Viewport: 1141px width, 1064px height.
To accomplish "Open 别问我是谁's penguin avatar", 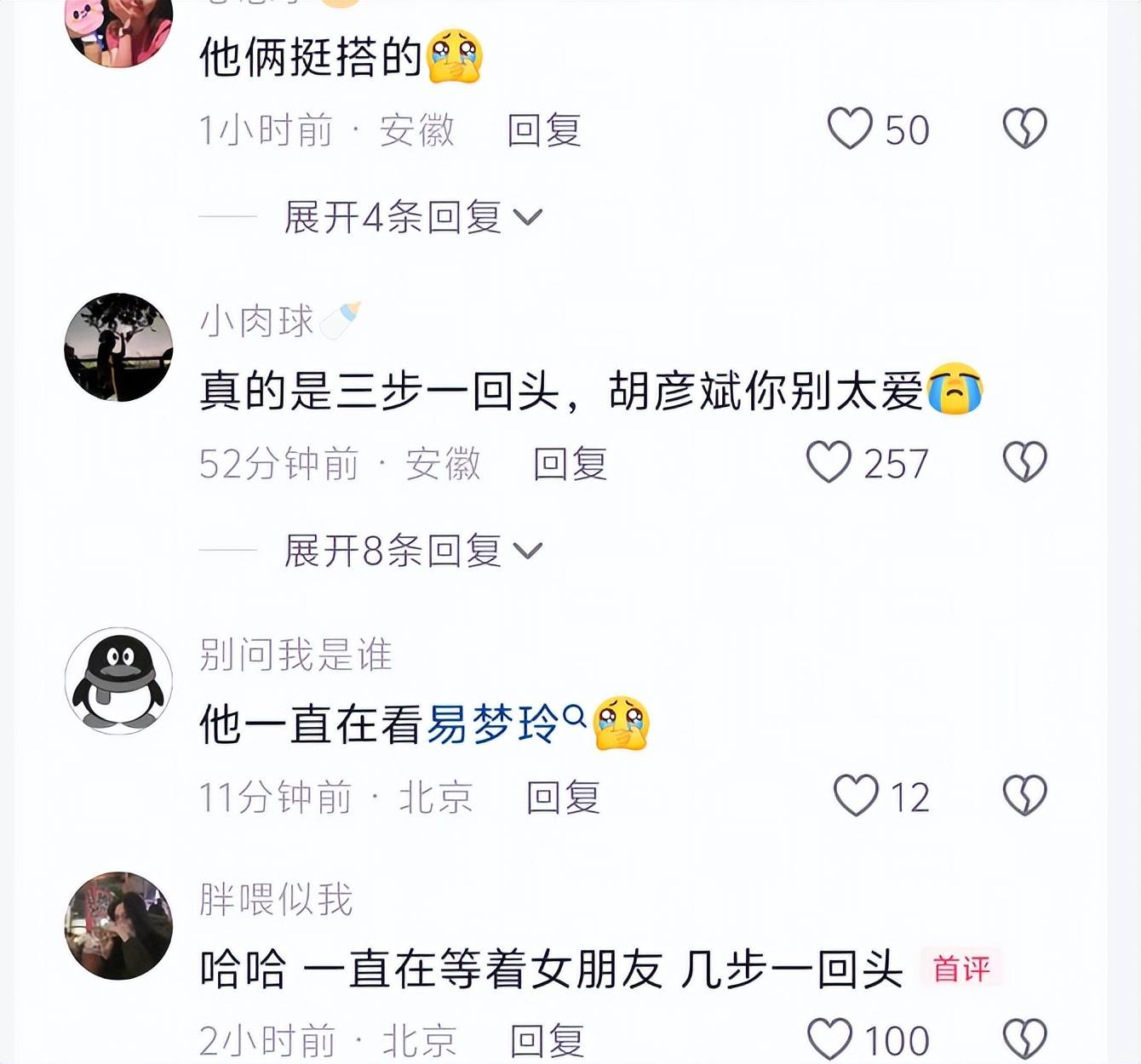I will click(118, 681).
